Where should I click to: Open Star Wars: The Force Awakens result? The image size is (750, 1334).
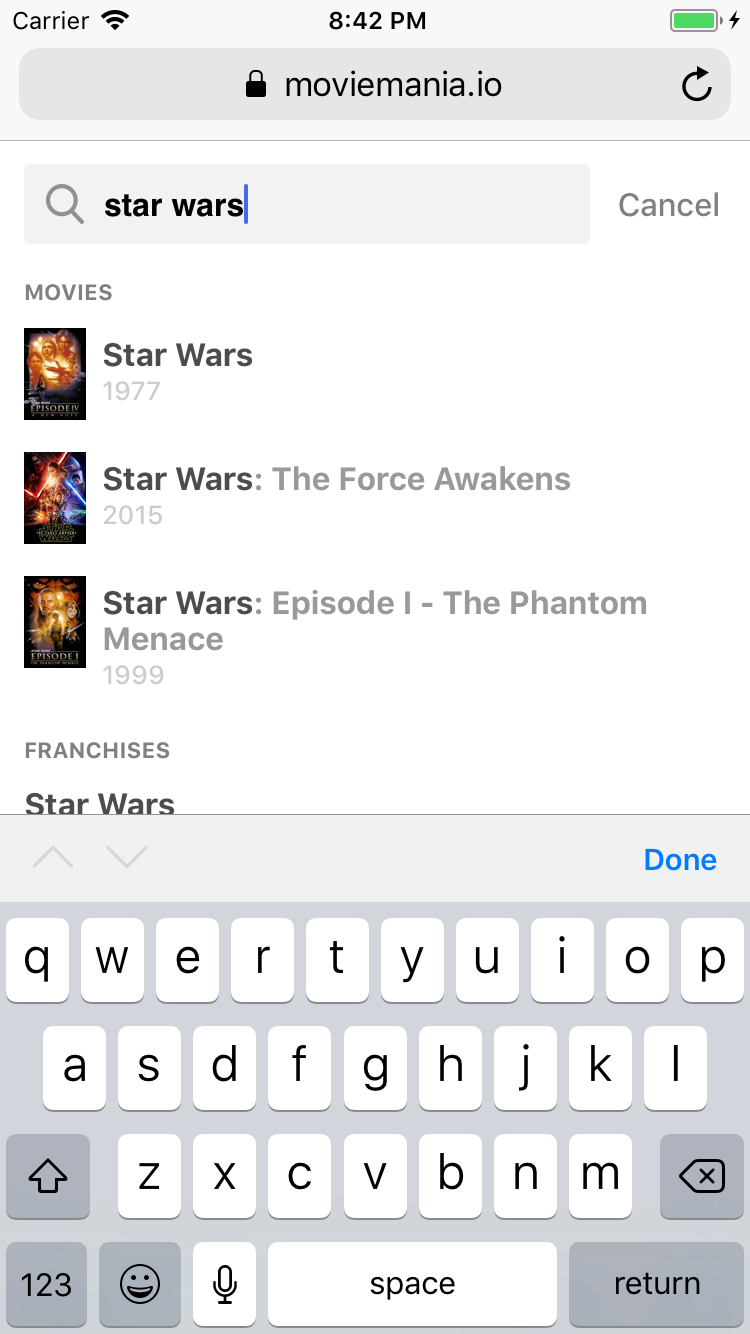tap(336, 495)
